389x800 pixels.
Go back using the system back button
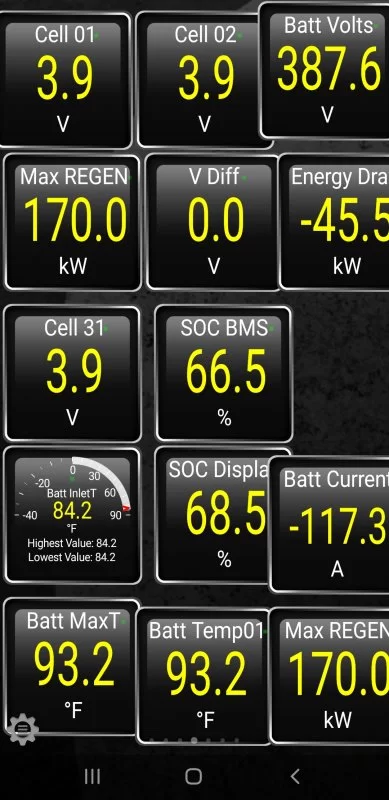pyautogui.click(x=295, y=776)
